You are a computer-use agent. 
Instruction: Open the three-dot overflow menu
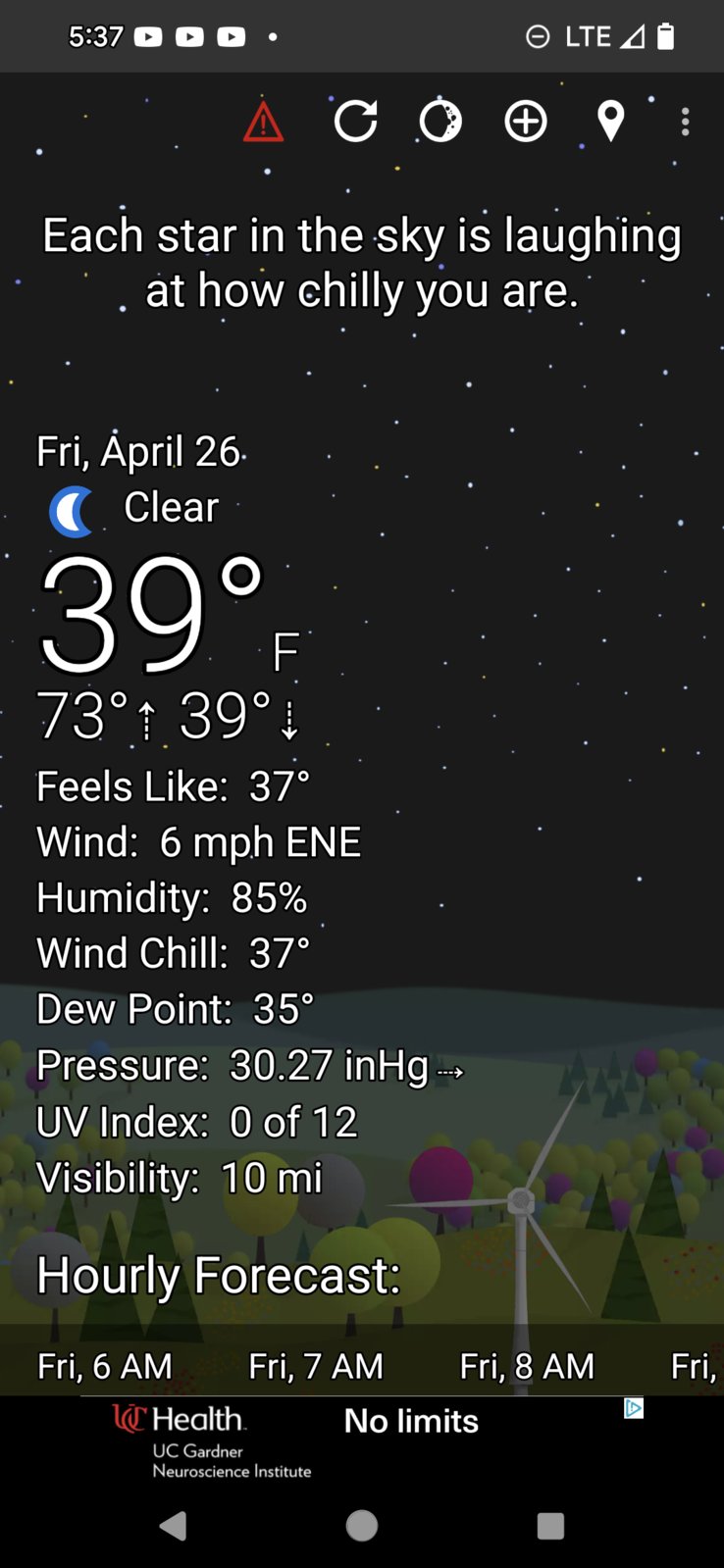(x=685, y=122)
